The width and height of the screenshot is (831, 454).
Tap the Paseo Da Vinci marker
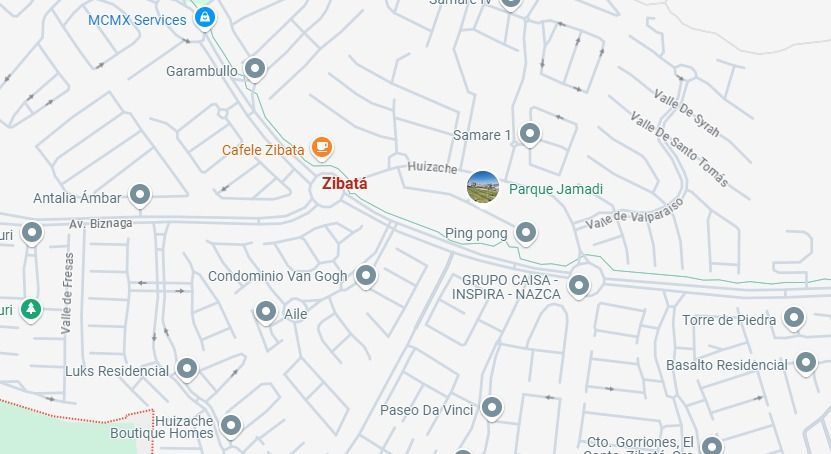[x=492, y=408]
